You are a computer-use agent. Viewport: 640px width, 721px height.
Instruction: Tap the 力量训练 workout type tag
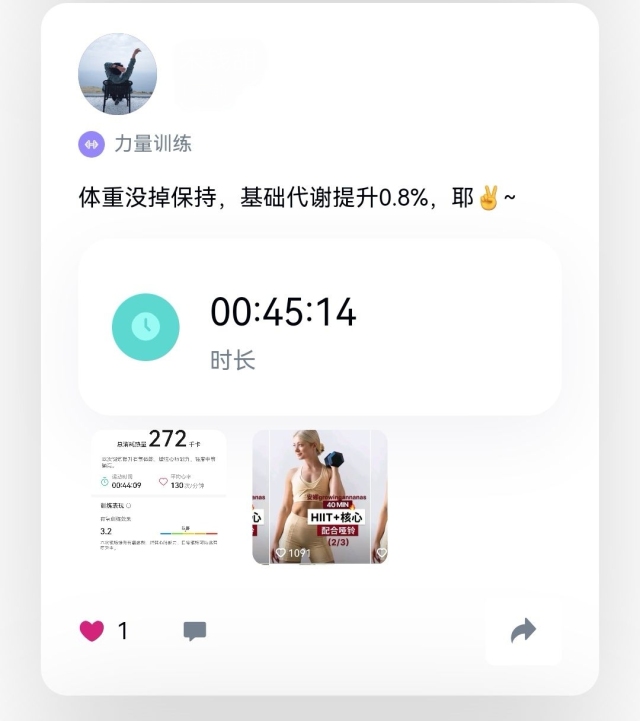pyautogui.click(x=136, y=144)
